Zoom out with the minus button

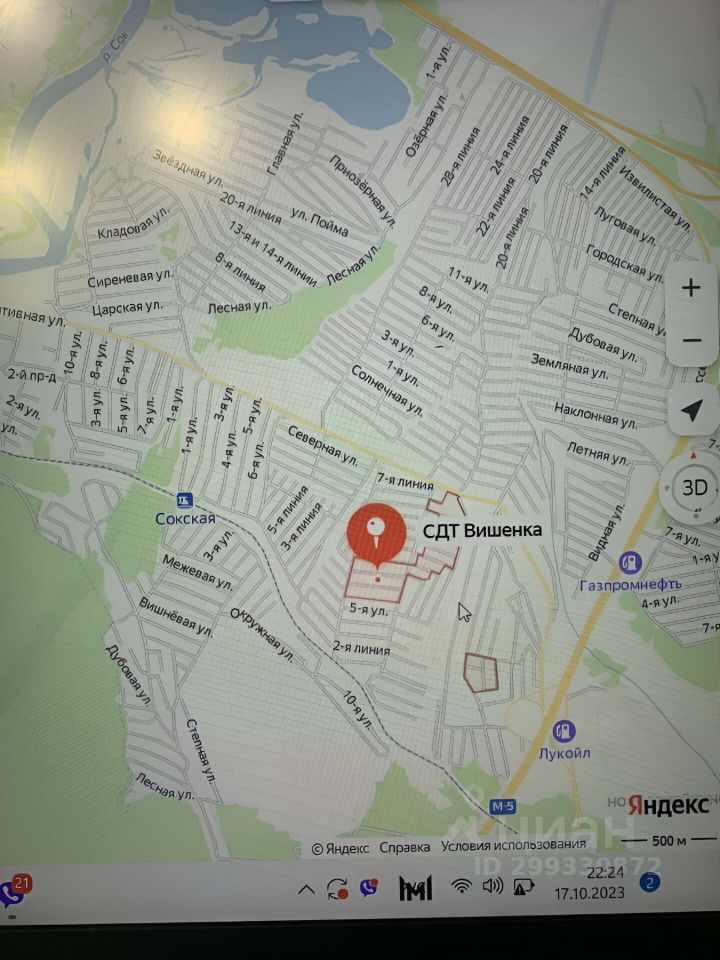(x=691, y=340)
